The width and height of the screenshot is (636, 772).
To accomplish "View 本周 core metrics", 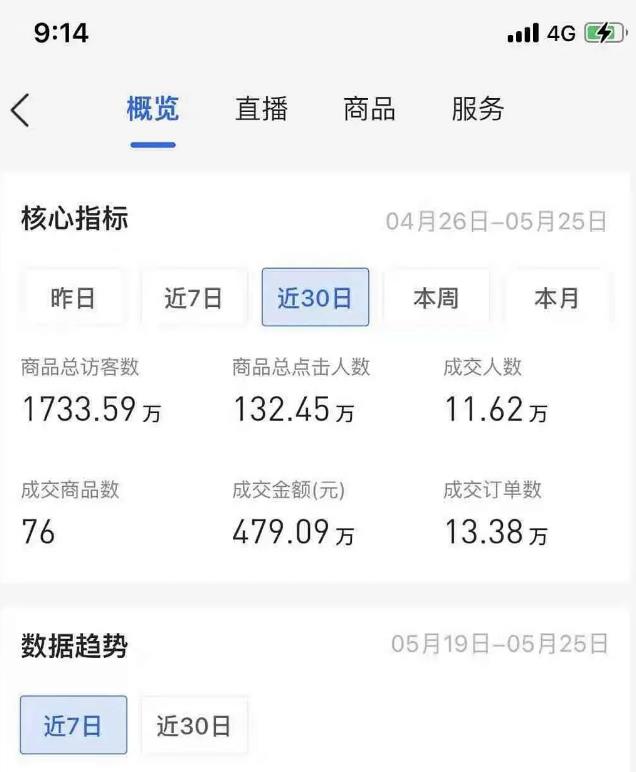I will 436,298.
